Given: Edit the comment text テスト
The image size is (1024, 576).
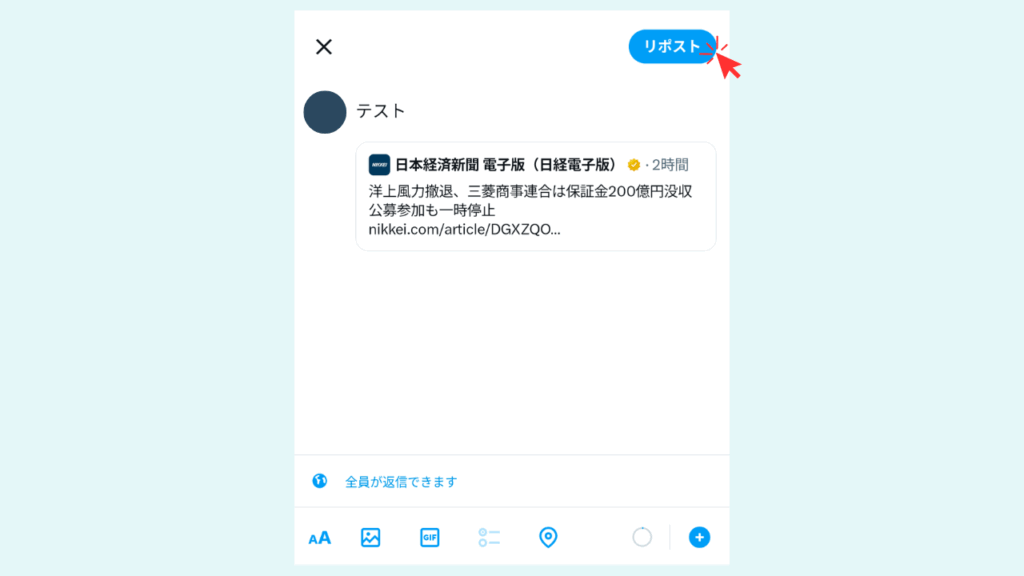Looking at the screenshot, I should (381, 111).
